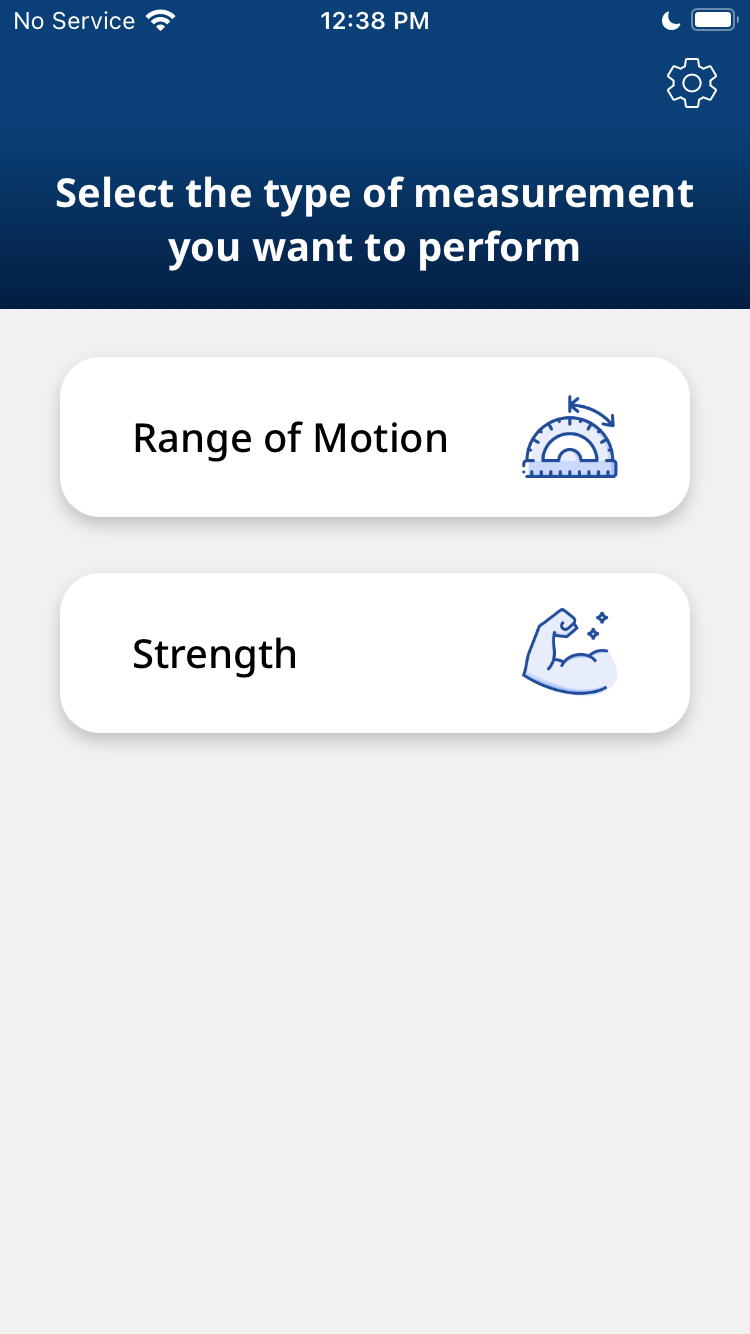
Task: Choose the Strength measurement card
Action: [x=375, y=654]
